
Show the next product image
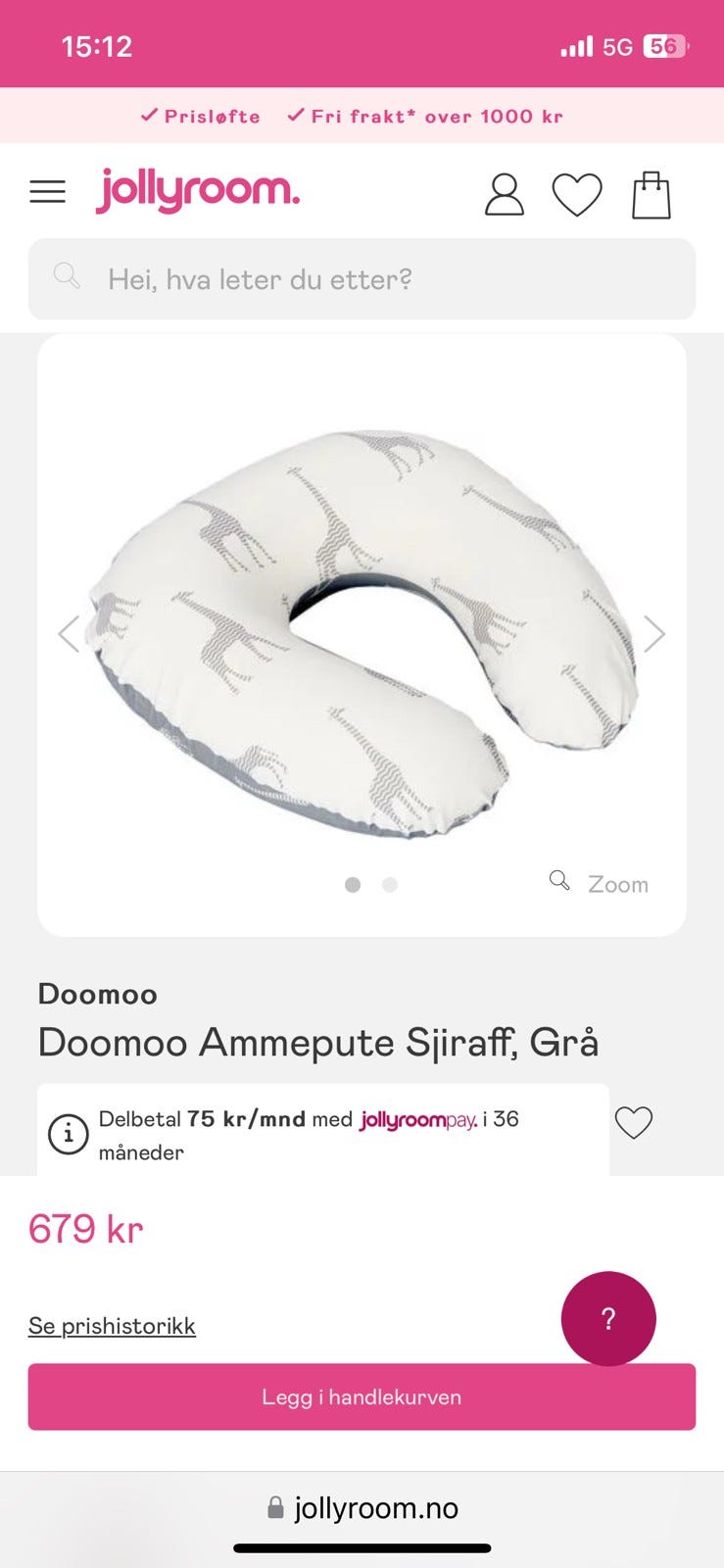[654, 634]
